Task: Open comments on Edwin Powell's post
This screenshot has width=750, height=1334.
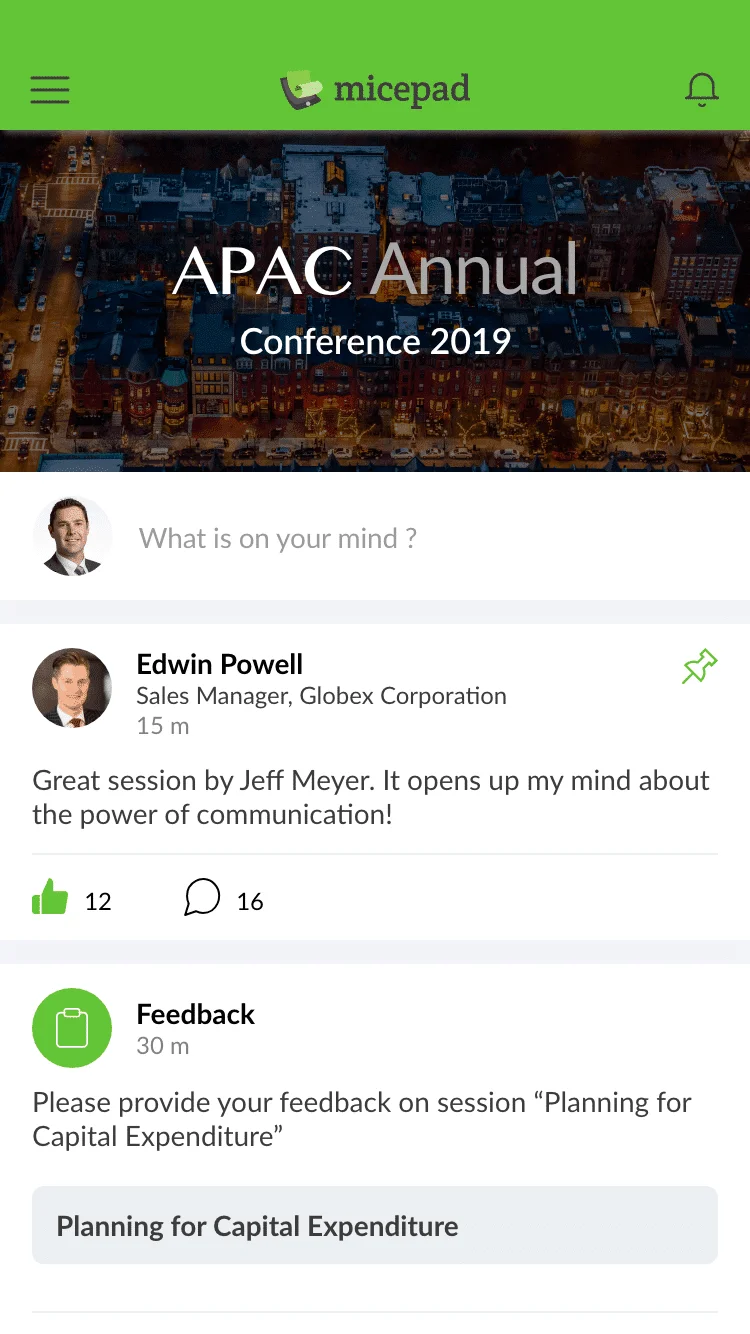Action: click(x=202, y=897)
